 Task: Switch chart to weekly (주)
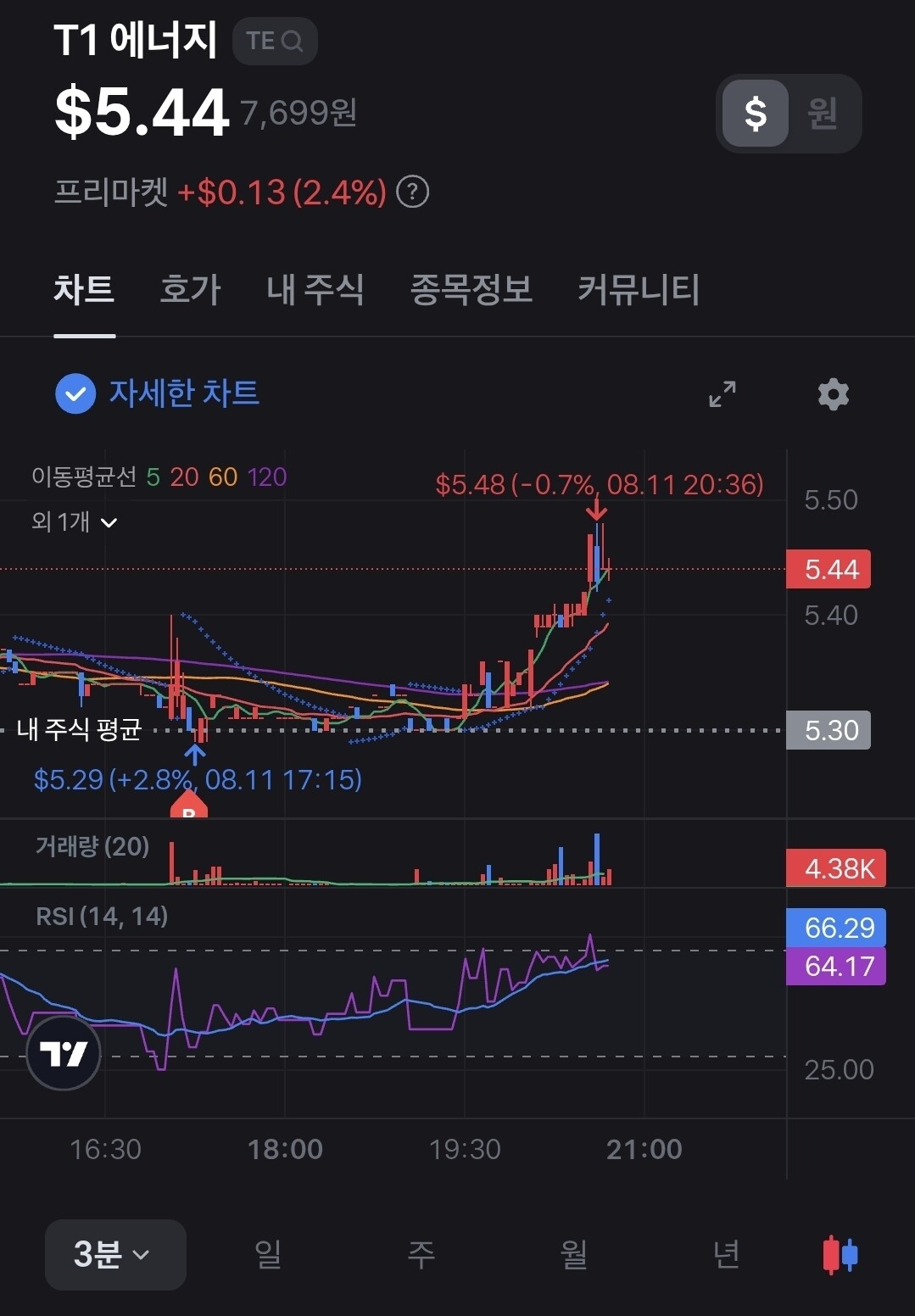421,1254
